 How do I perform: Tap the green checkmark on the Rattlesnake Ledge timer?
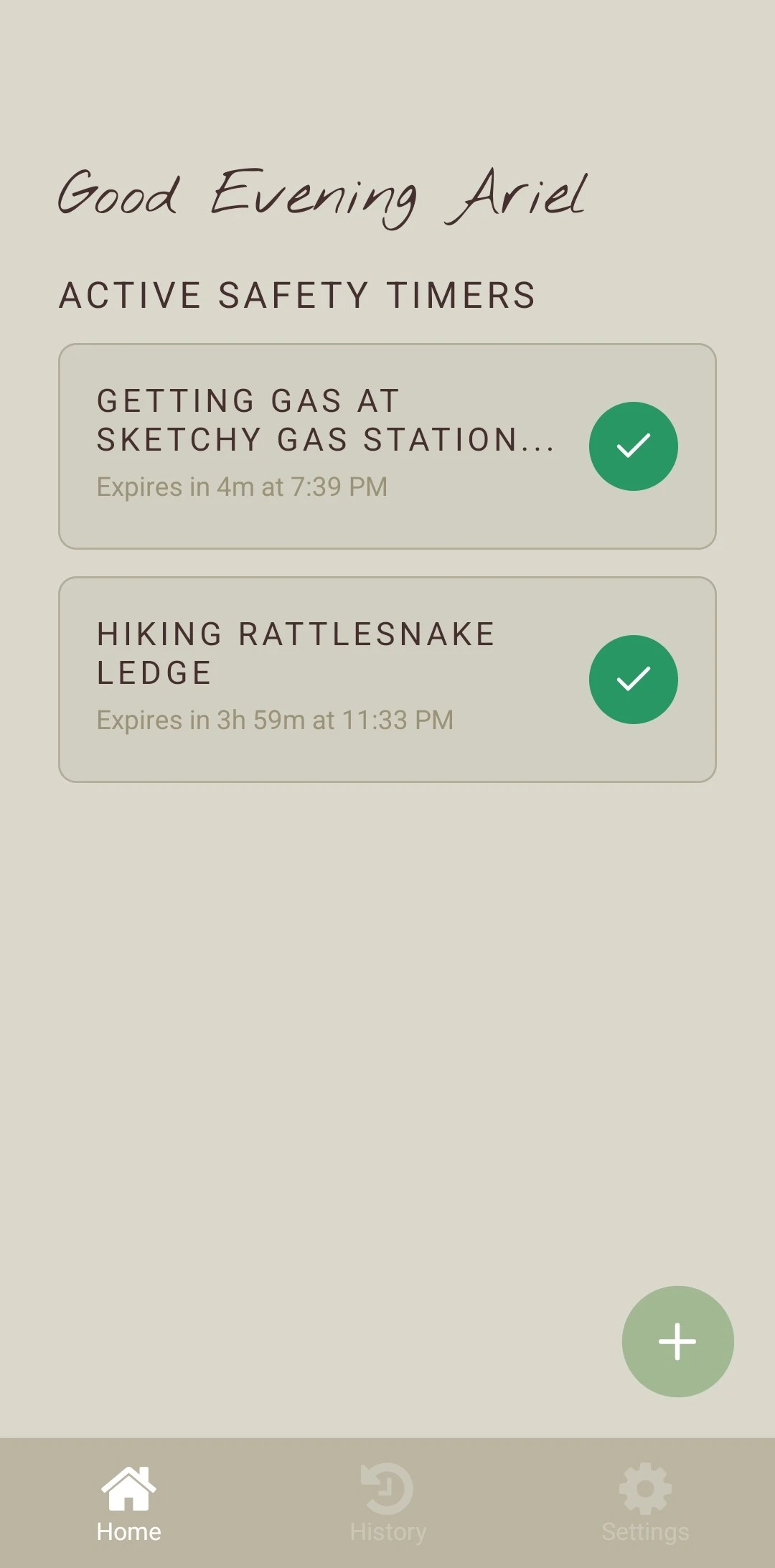click(634, 678)
